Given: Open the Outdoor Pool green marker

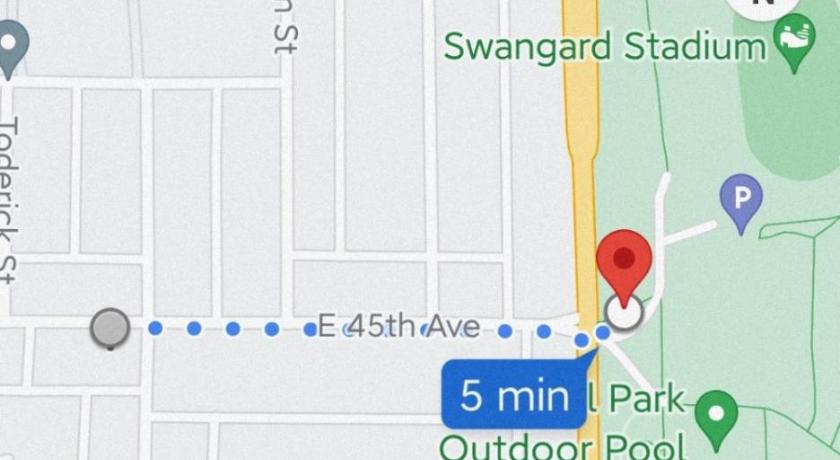Looking at the screenshot, I should (x=716, y=415).
